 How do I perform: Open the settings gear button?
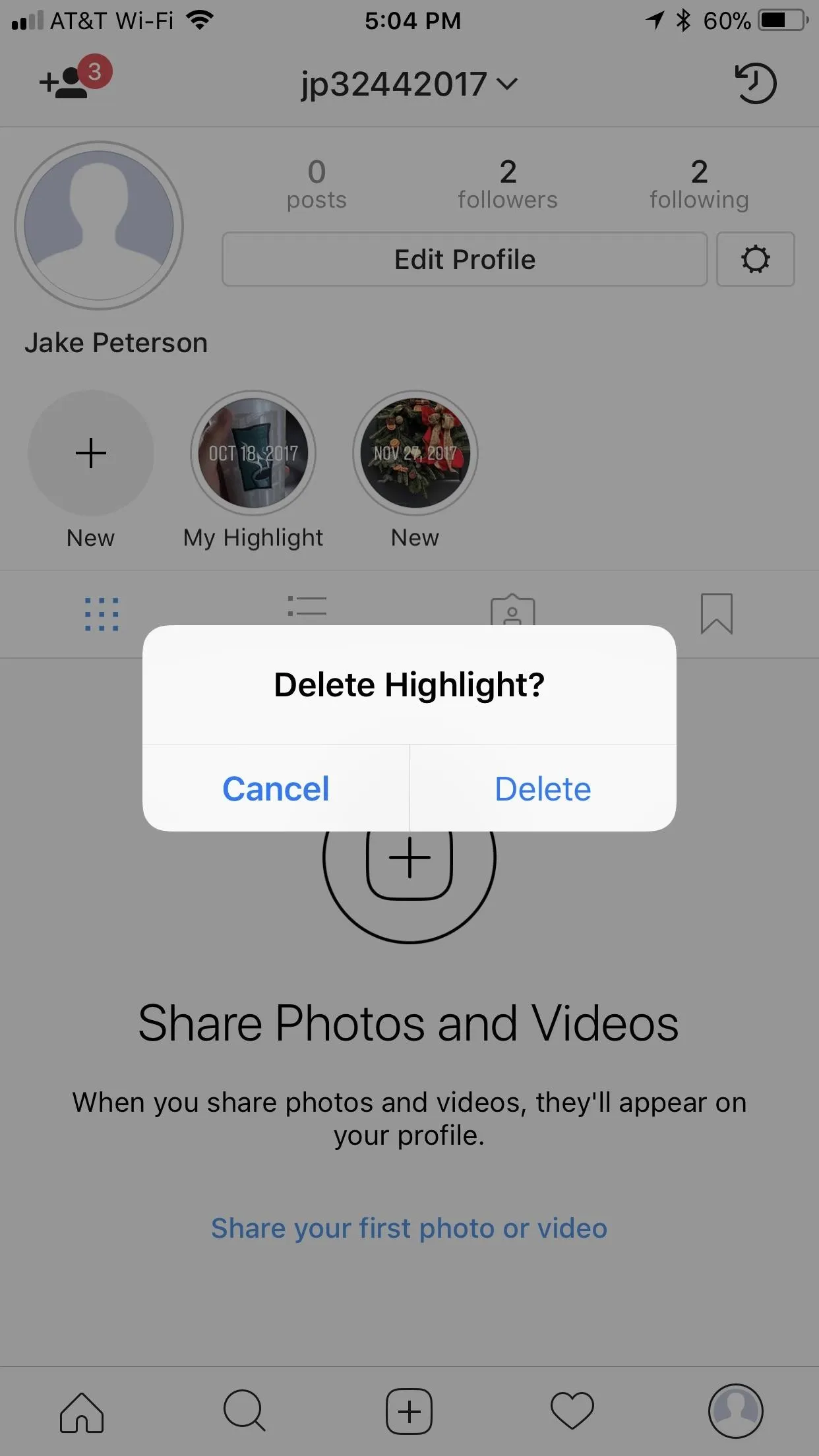(x=756, y=259)
